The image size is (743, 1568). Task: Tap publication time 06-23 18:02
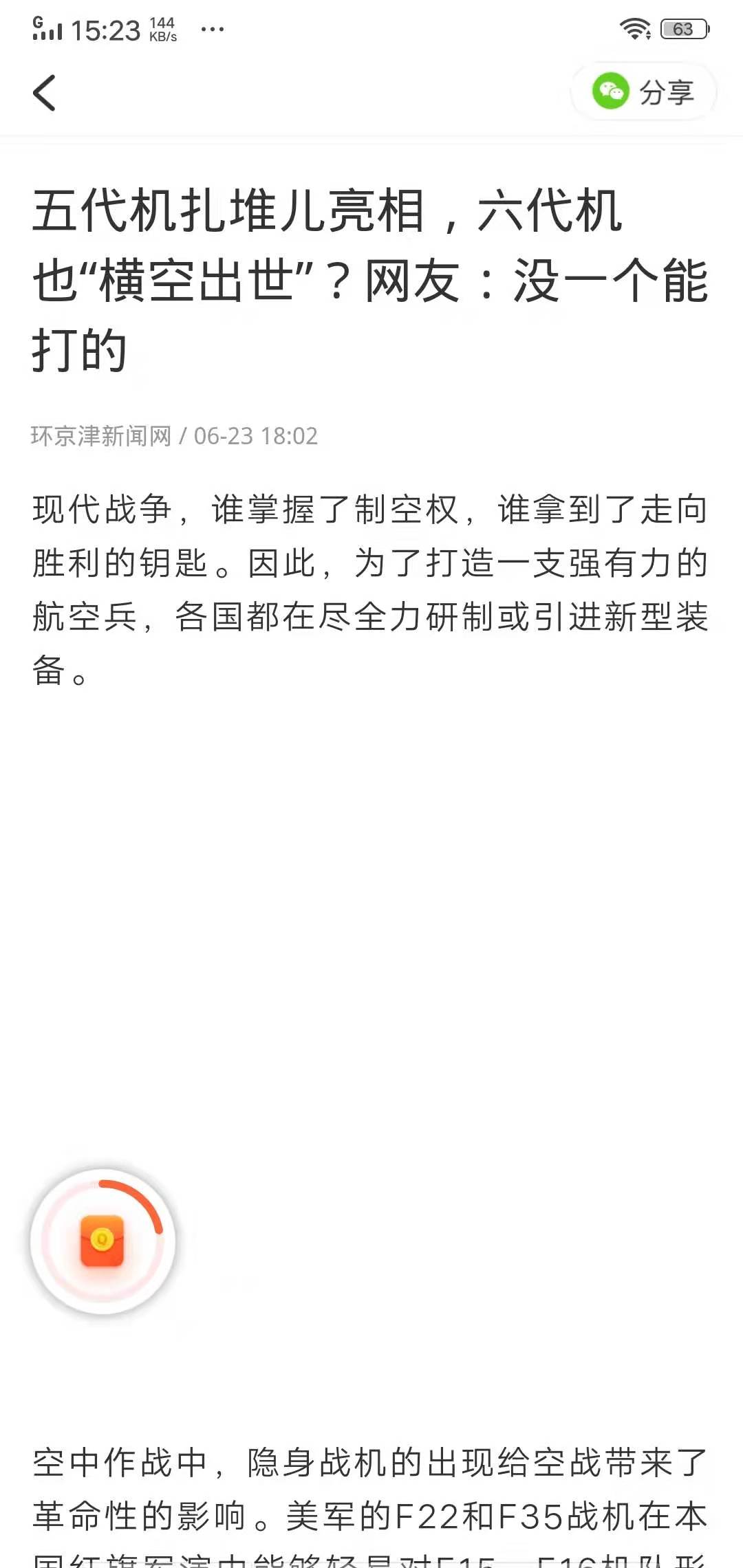(257, 436)
